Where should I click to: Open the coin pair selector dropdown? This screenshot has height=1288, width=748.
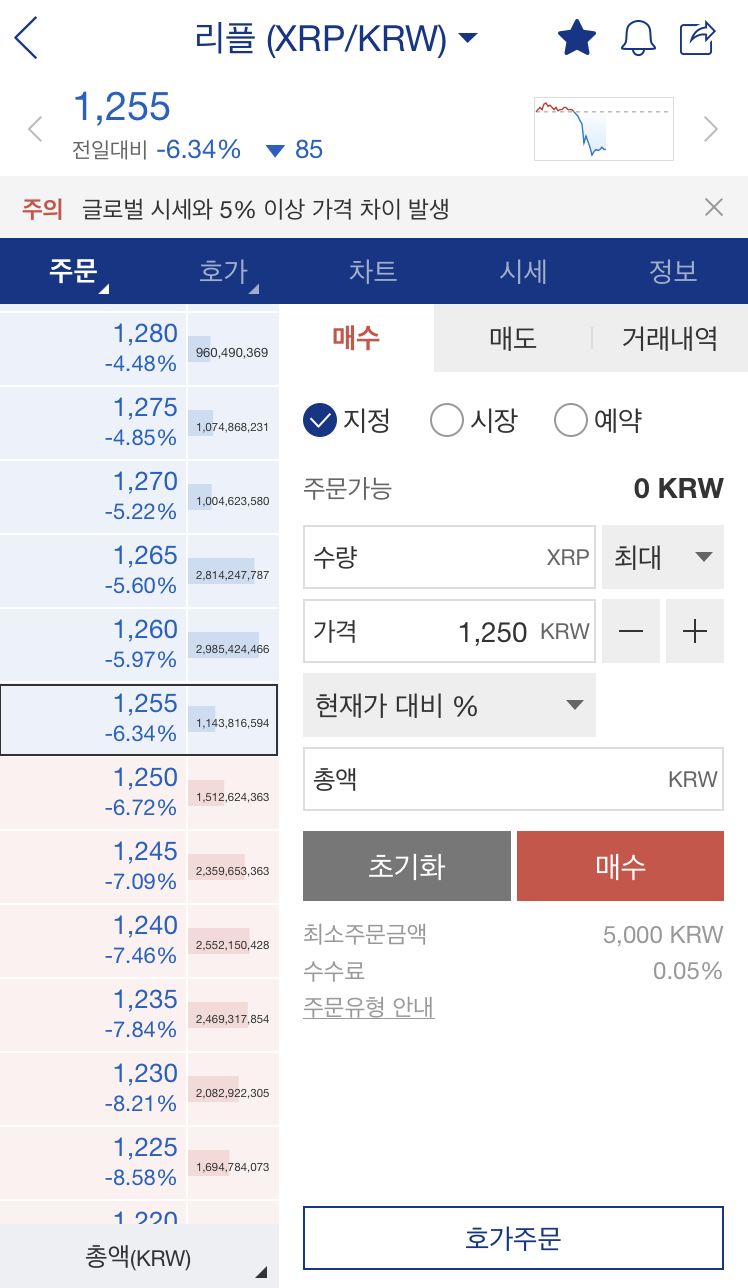pyautogui.click(x=466, y=36)
